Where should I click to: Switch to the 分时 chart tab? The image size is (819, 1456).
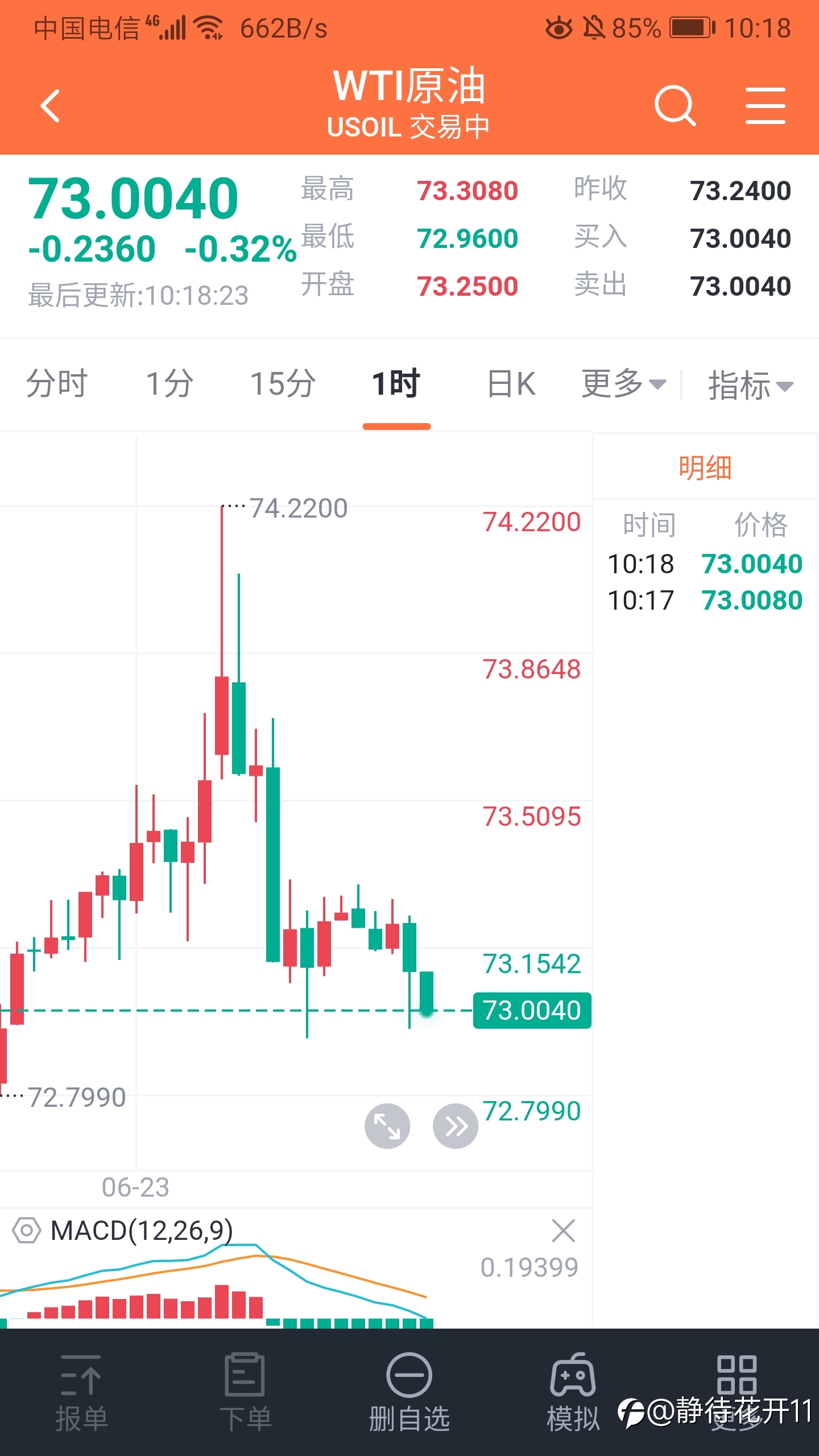coord(57,383)
